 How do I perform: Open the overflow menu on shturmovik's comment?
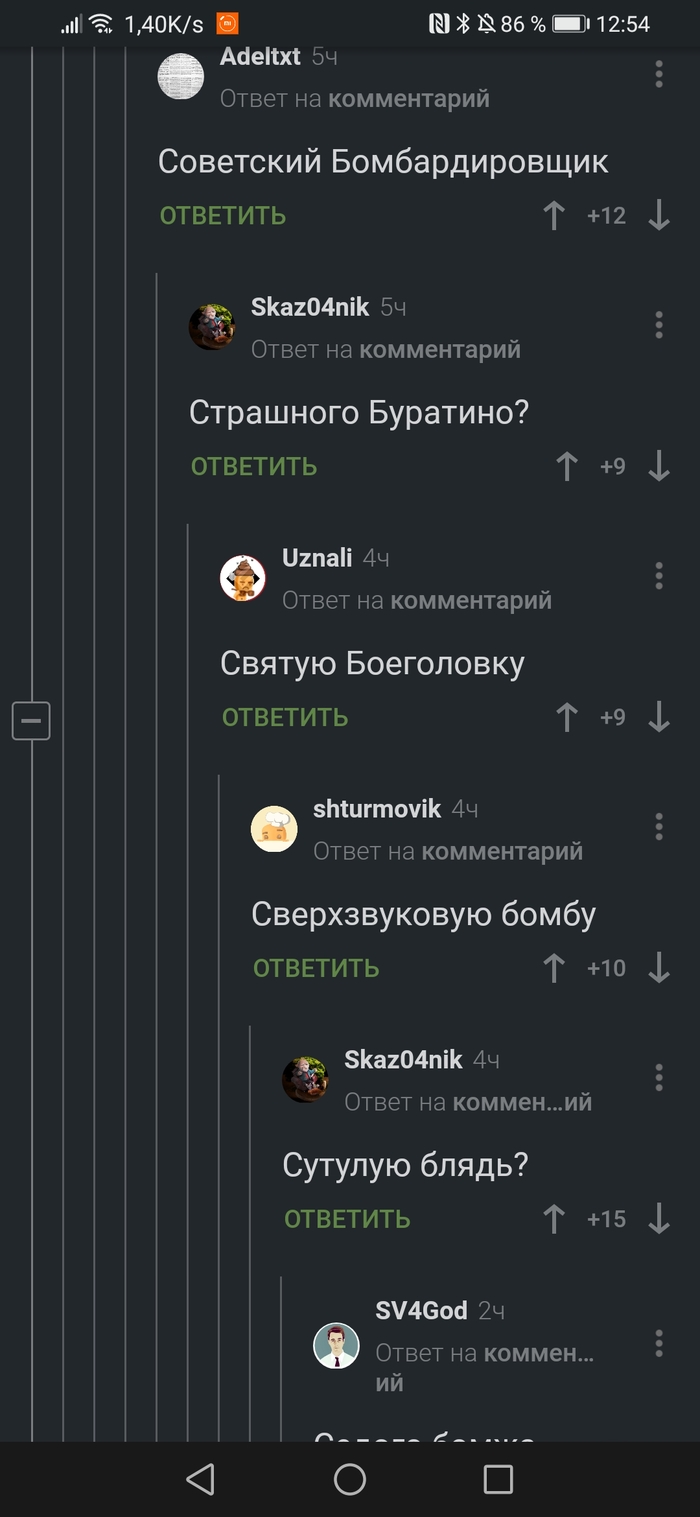tap(658, 827)
